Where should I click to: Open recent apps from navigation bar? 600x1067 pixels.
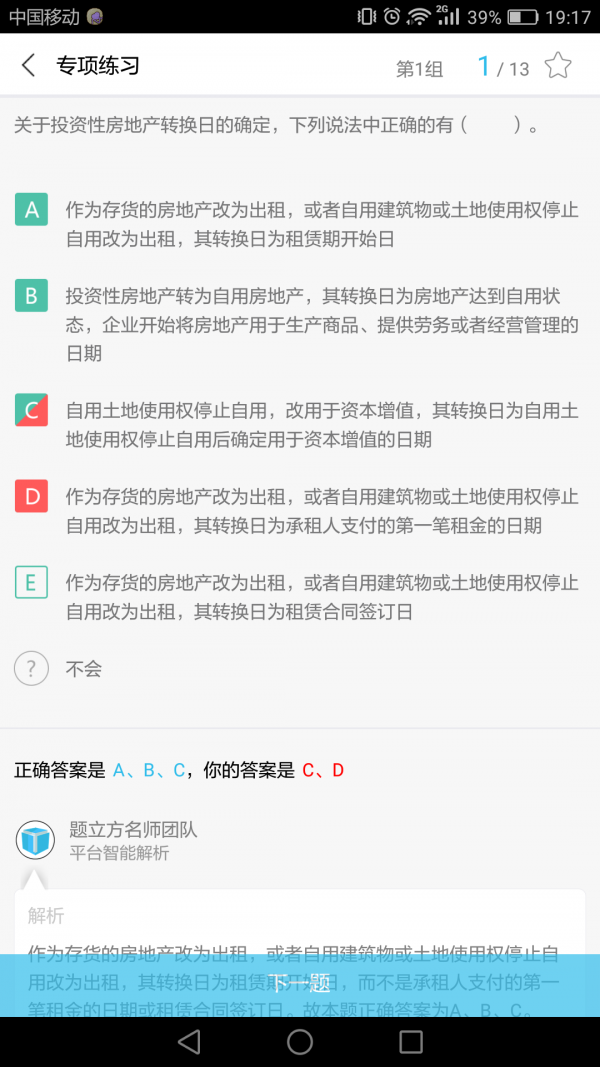coord(411,1042)
